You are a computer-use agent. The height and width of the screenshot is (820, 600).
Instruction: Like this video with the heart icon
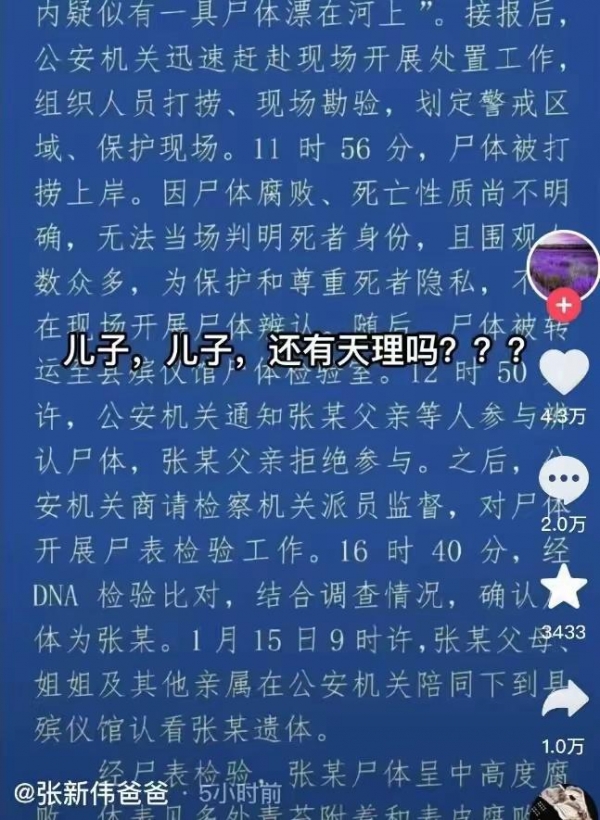click(x=564, y=374)
